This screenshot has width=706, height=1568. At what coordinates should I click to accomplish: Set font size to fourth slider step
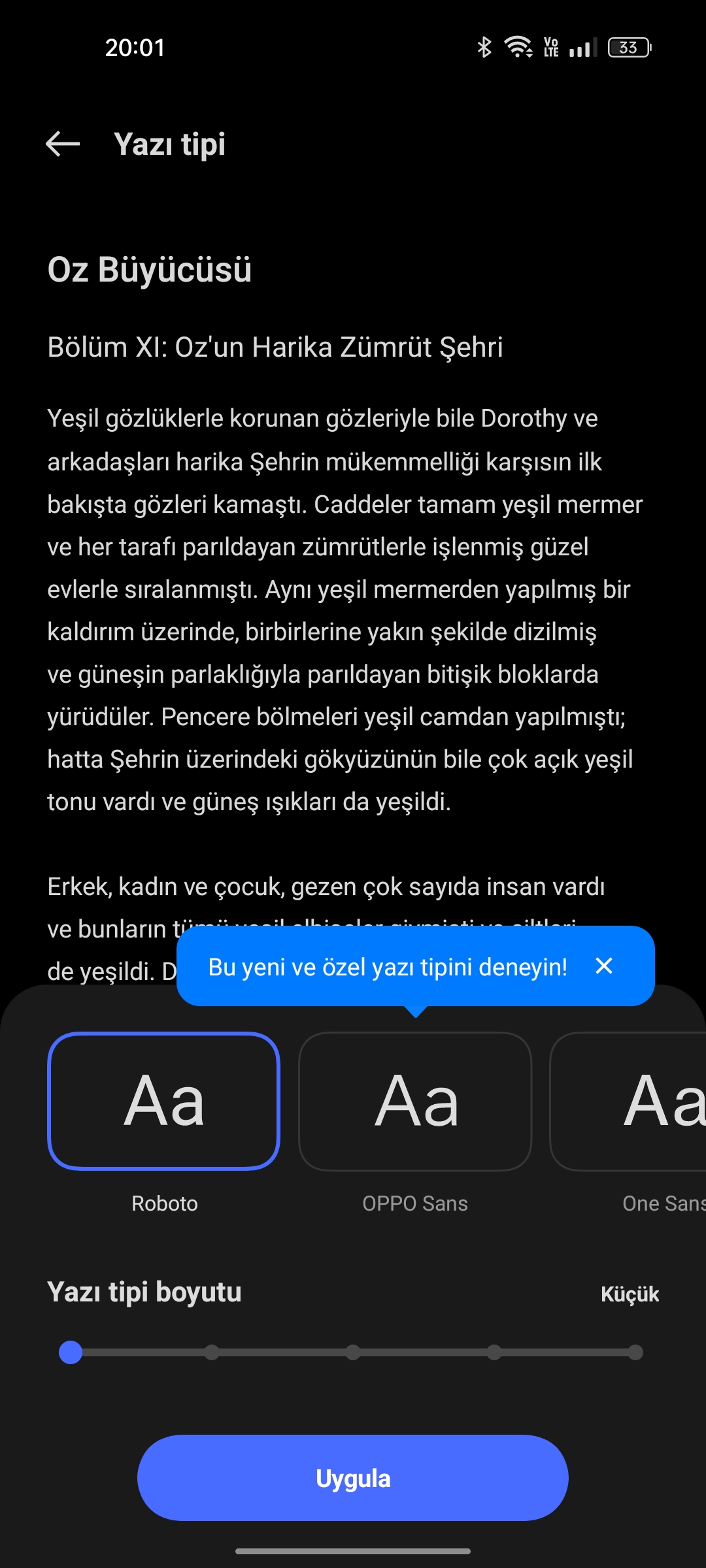494,1352
